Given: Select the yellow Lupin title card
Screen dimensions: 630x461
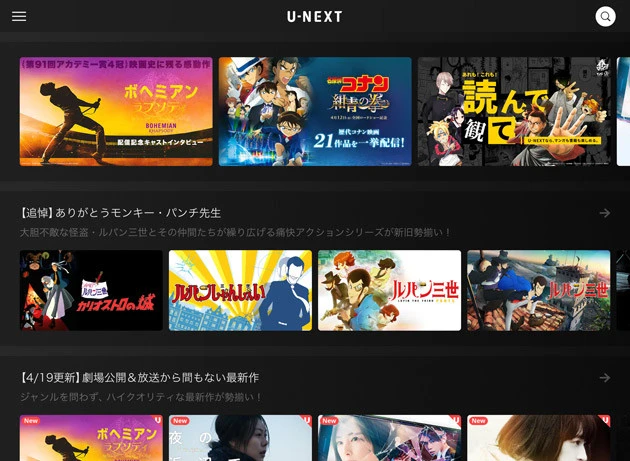Looking at the screenshot, I should [240, 290].
